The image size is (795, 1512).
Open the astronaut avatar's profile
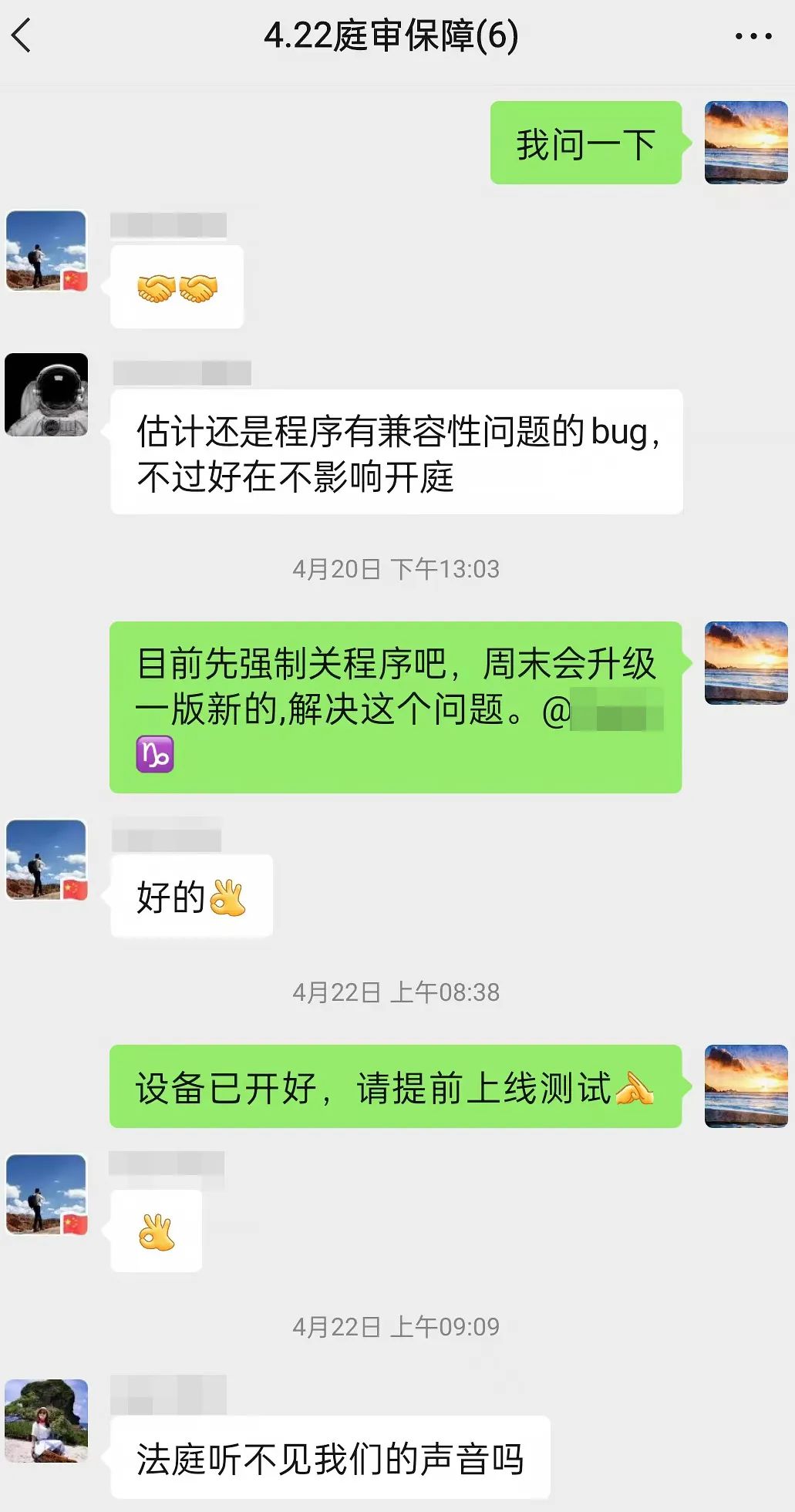pyautogui.click(x=46, y=395)
